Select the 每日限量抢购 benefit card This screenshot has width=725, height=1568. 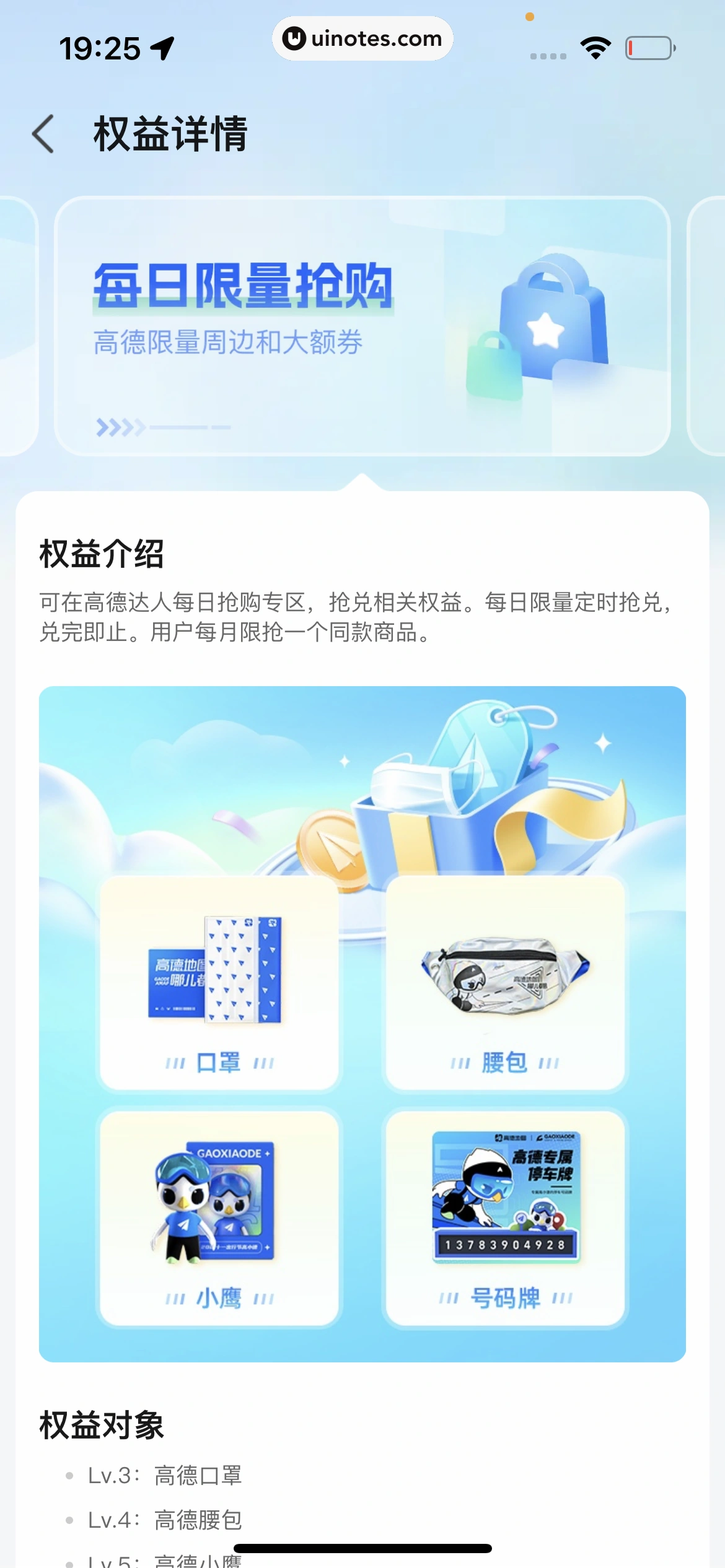362,327
